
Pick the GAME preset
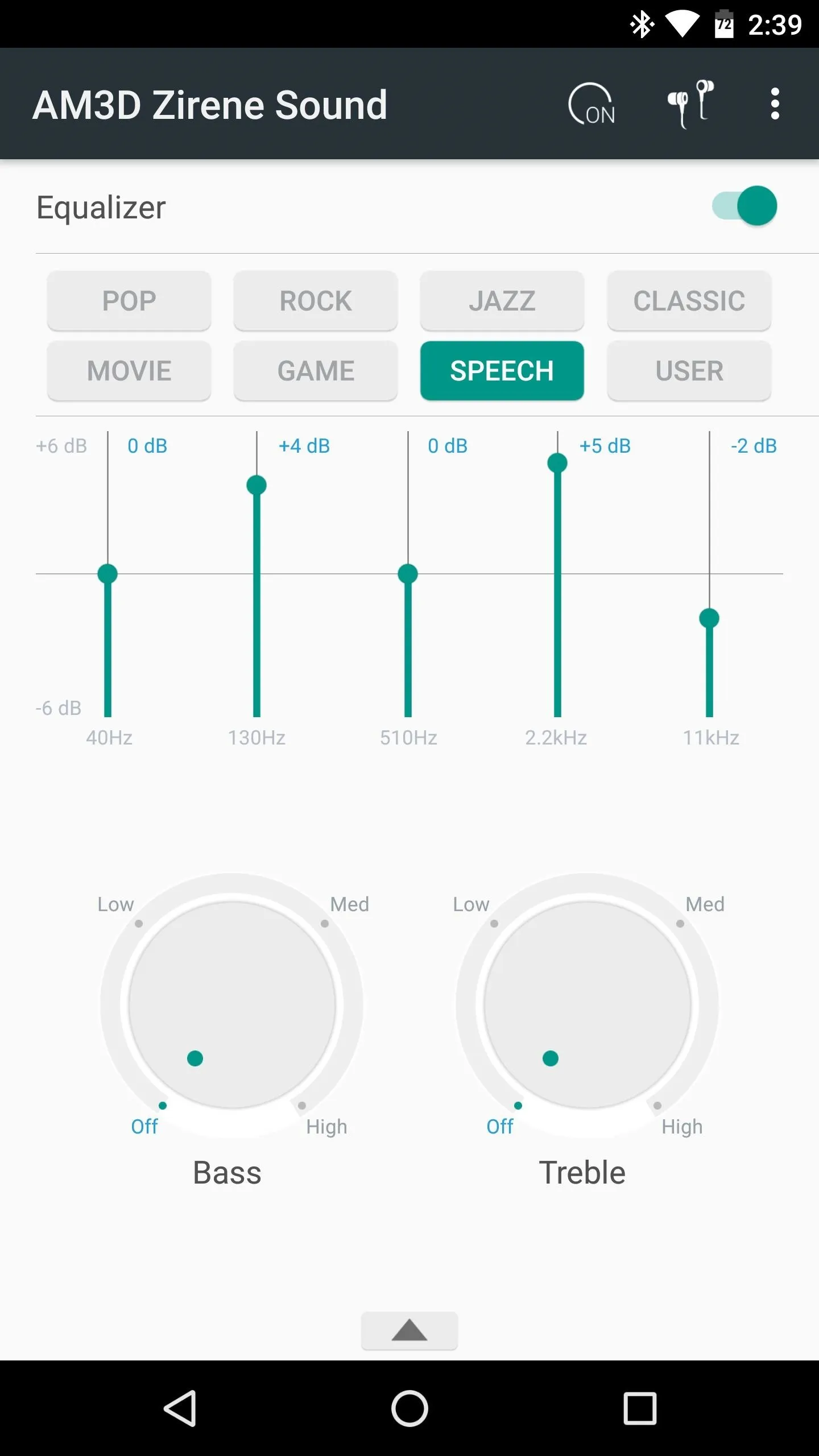[316, 371]
